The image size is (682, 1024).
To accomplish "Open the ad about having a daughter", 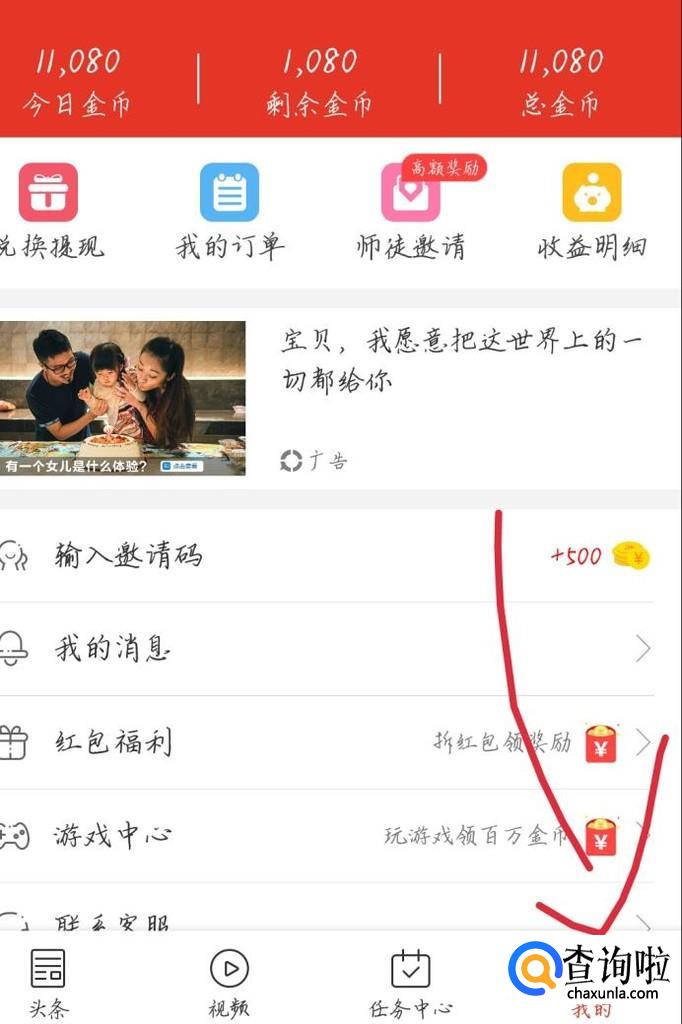I will tap(340, 398).
